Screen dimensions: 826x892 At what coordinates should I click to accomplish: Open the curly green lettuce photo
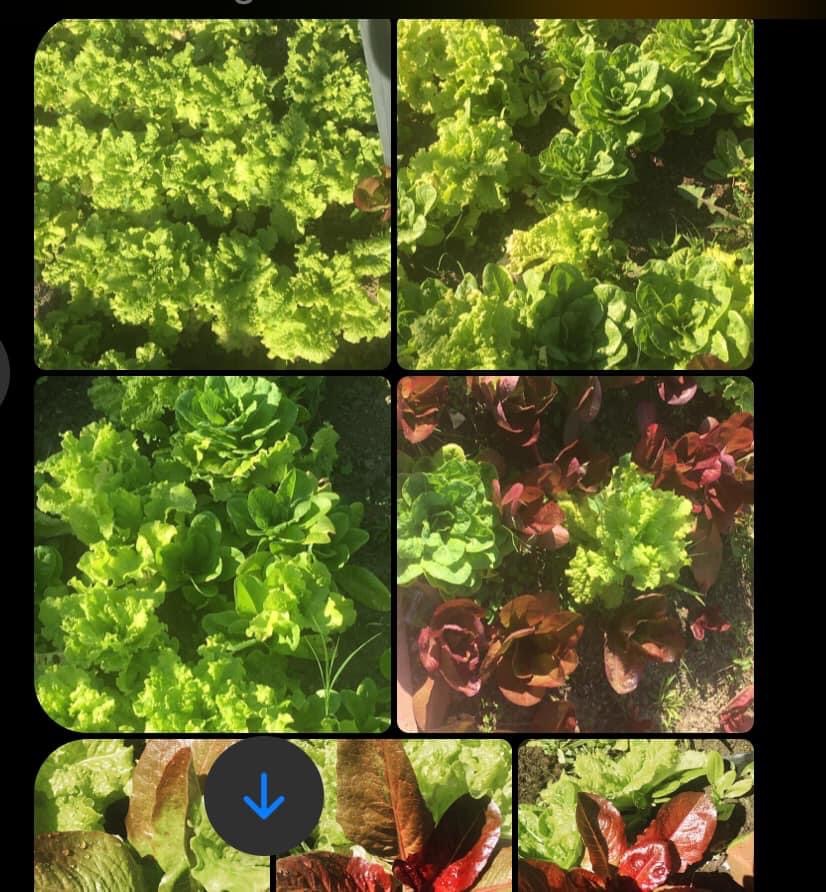click(x=212, y=193)
